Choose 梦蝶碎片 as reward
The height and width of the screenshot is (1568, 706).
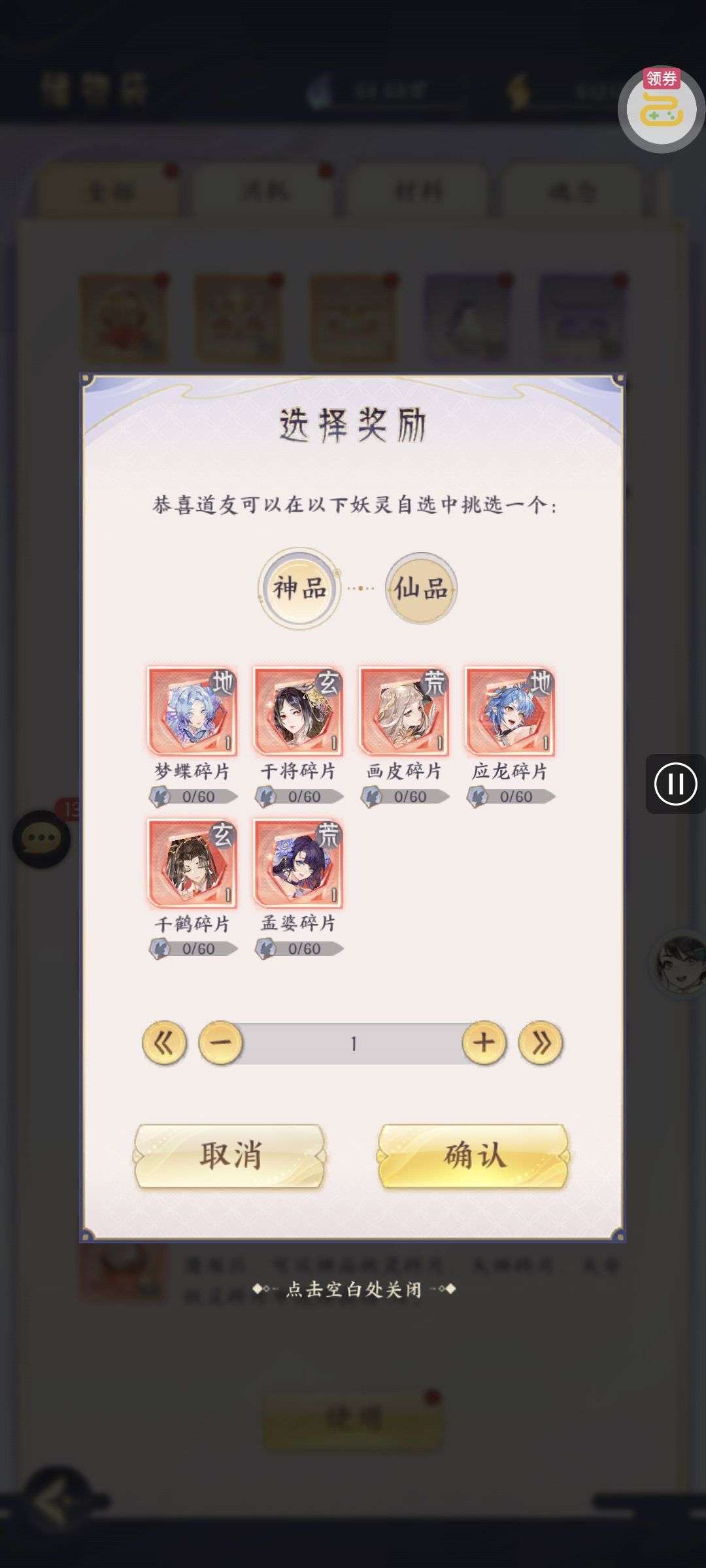pyautogui.click(x=192, y=712)
